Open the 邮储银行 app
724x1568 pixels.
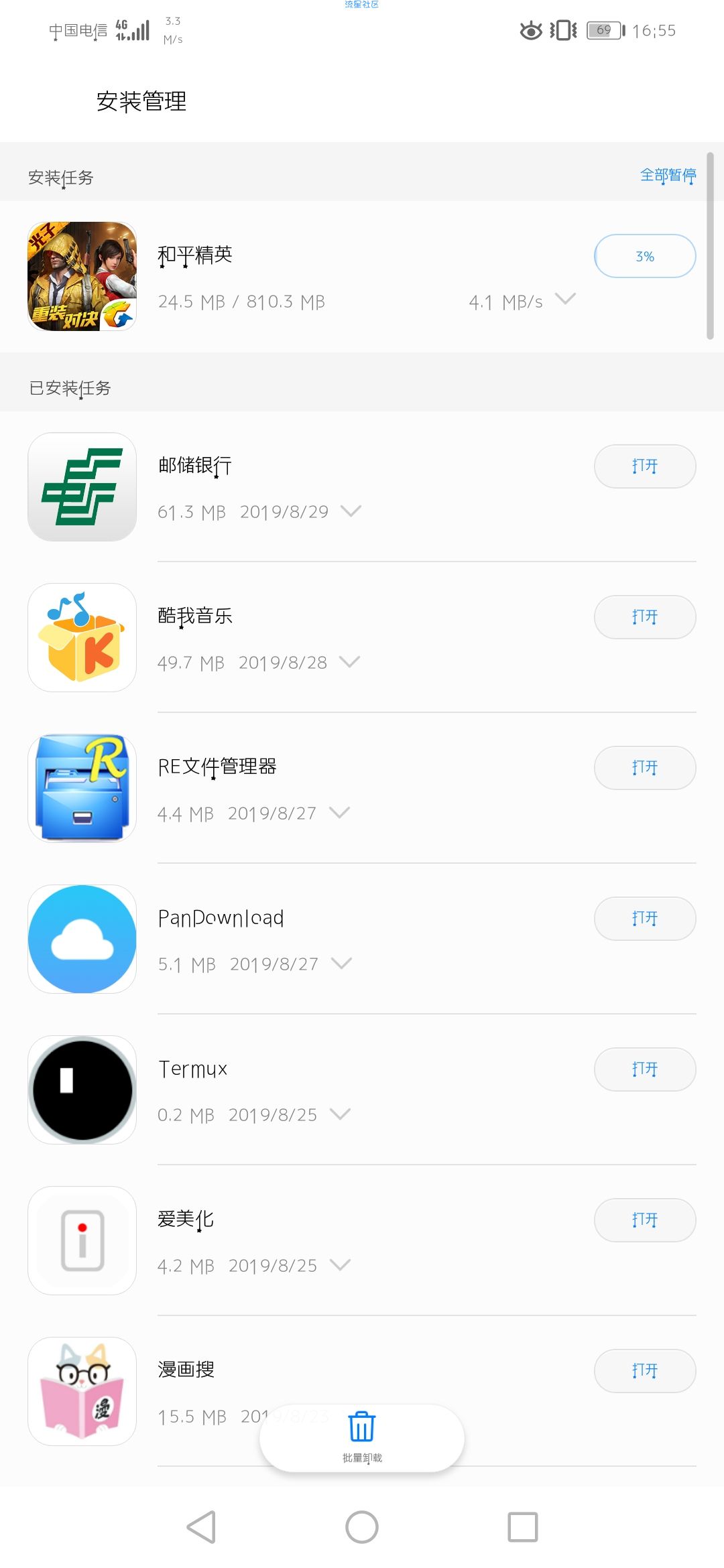(645, 466)
